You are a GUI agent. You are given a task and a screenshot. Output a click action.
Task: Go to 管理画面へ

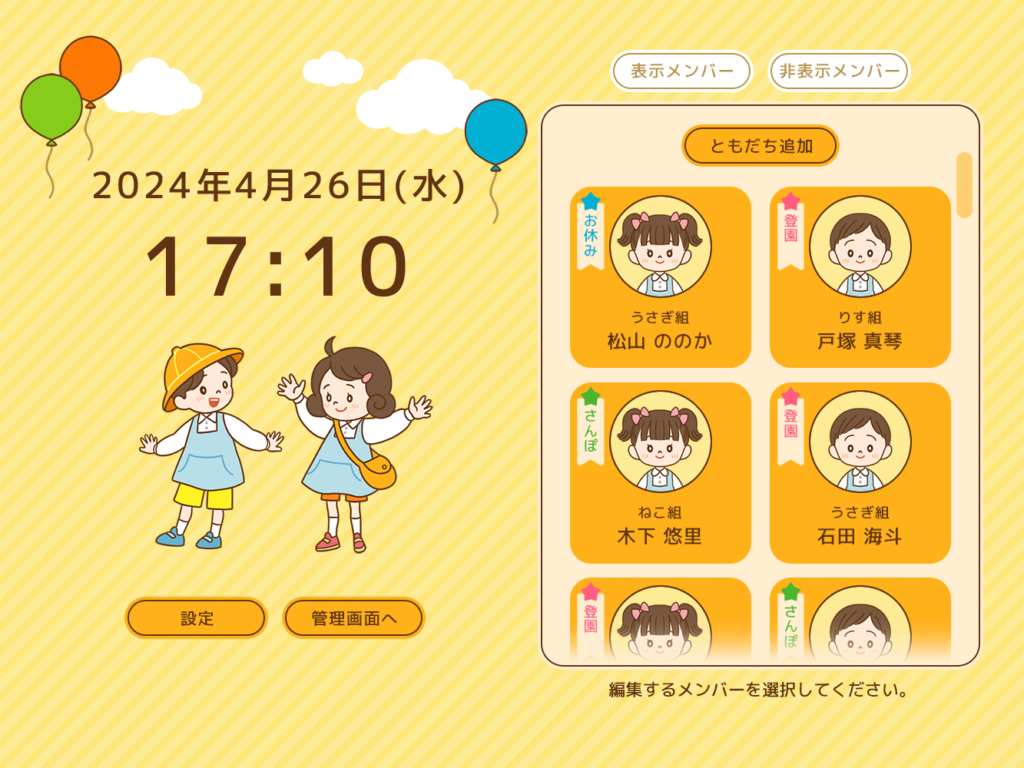click(x=353, y=618)
